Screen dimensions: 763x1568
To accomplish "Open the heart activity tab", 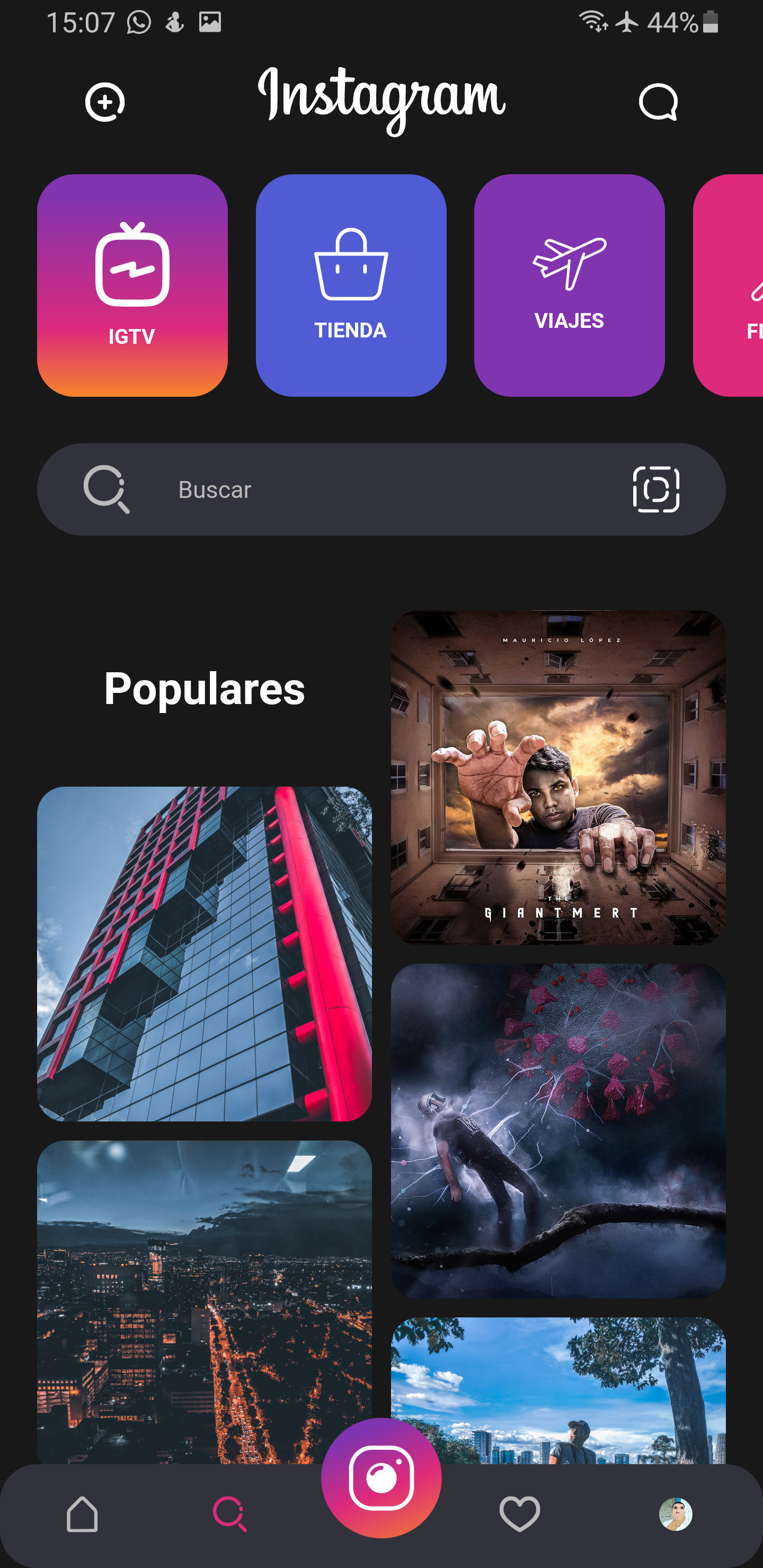I will (x=519, y=1514).
